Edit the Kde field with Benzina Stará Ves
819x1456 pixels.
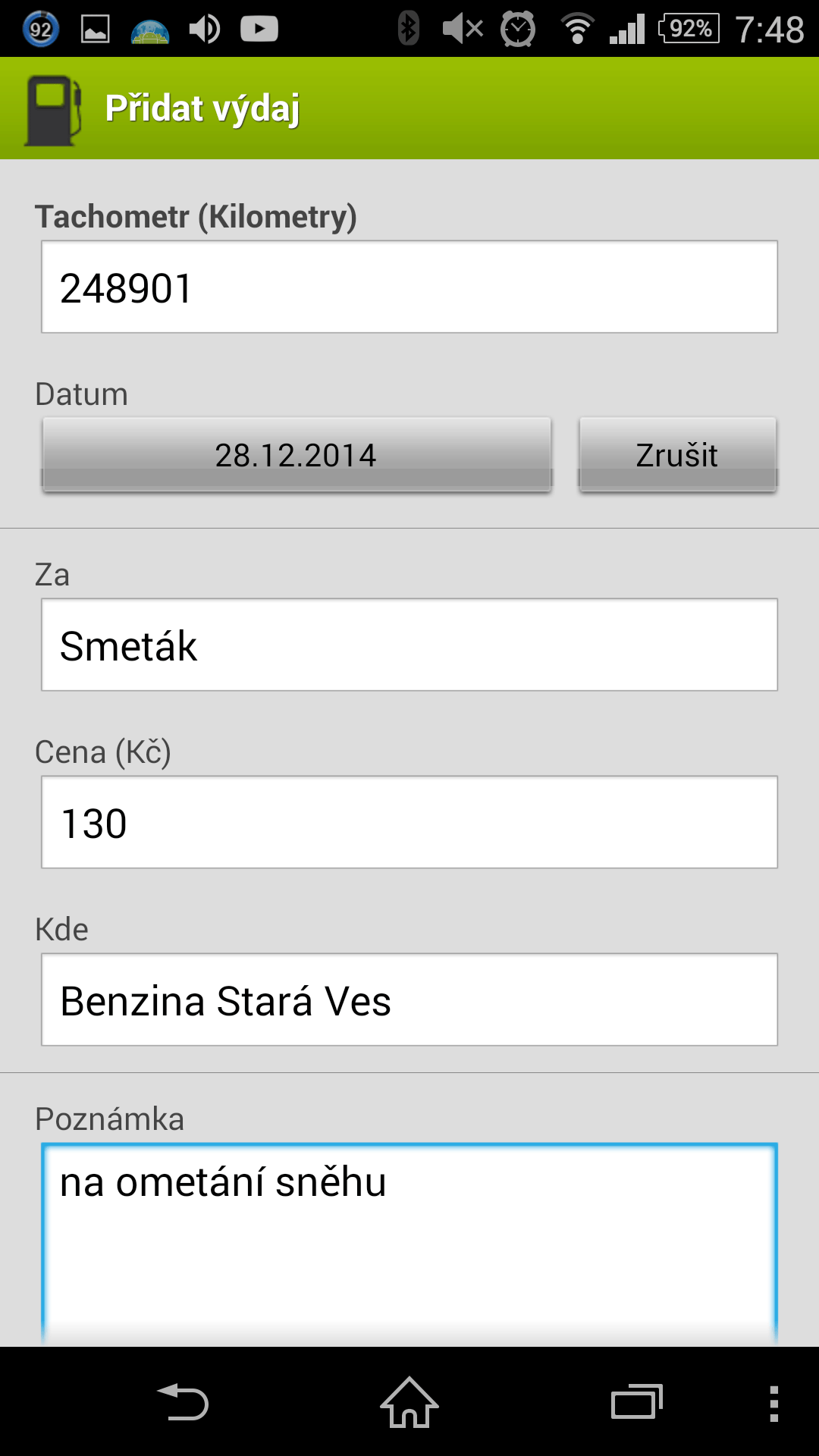click(409, 999)
